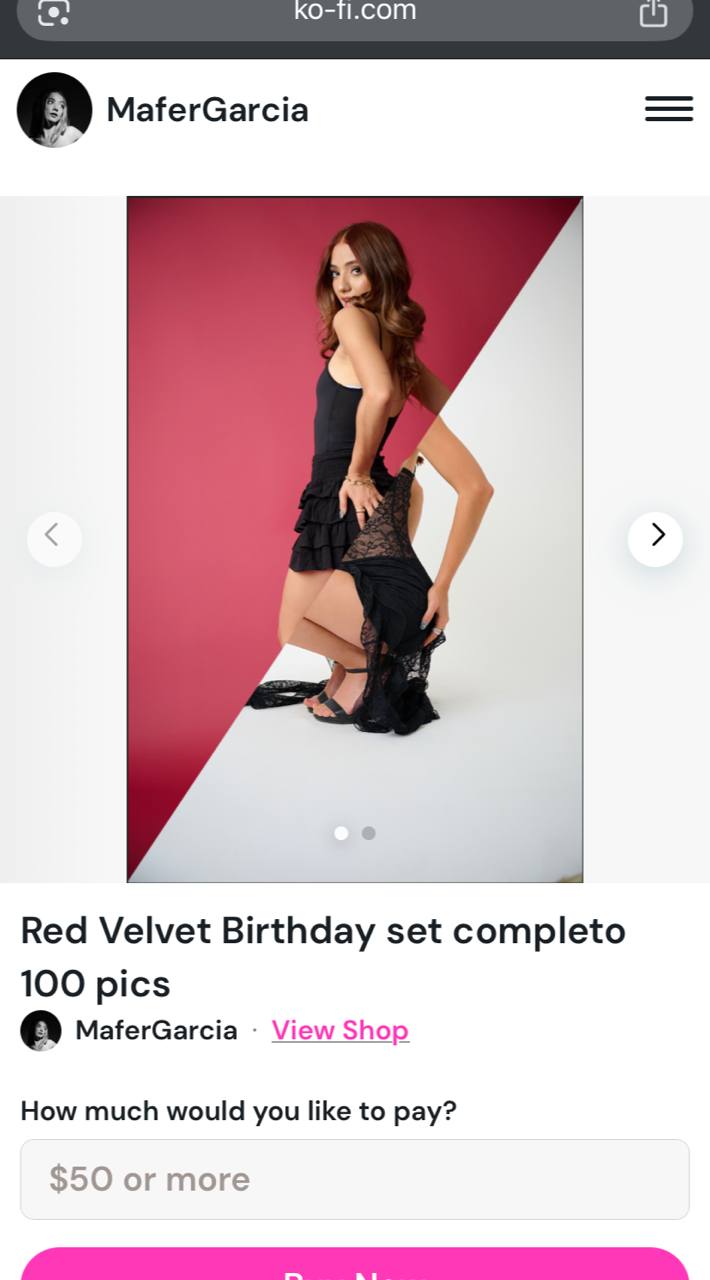Open the product photo full size

tap(354, 500)
